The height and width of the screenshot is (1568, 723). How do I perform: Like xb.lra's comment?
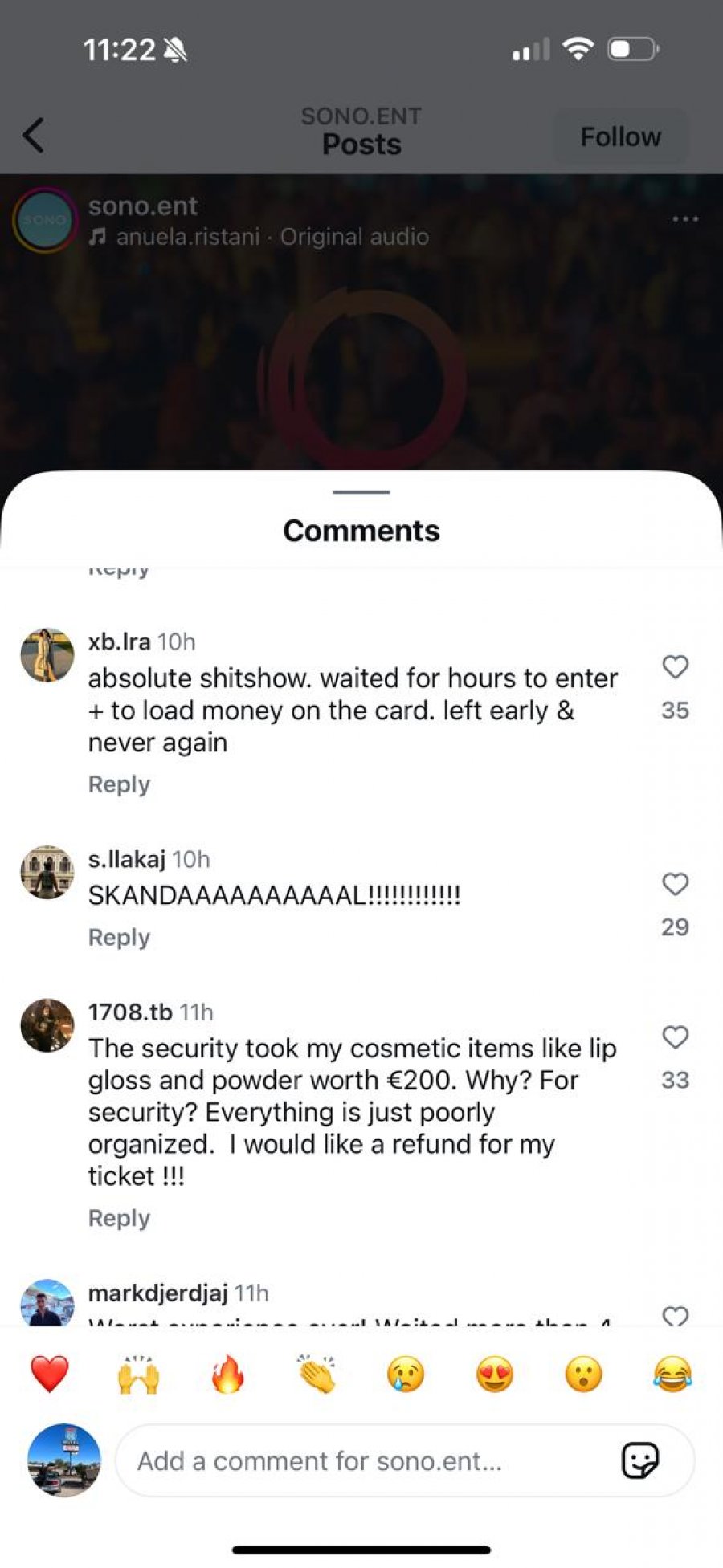[675, 667]
